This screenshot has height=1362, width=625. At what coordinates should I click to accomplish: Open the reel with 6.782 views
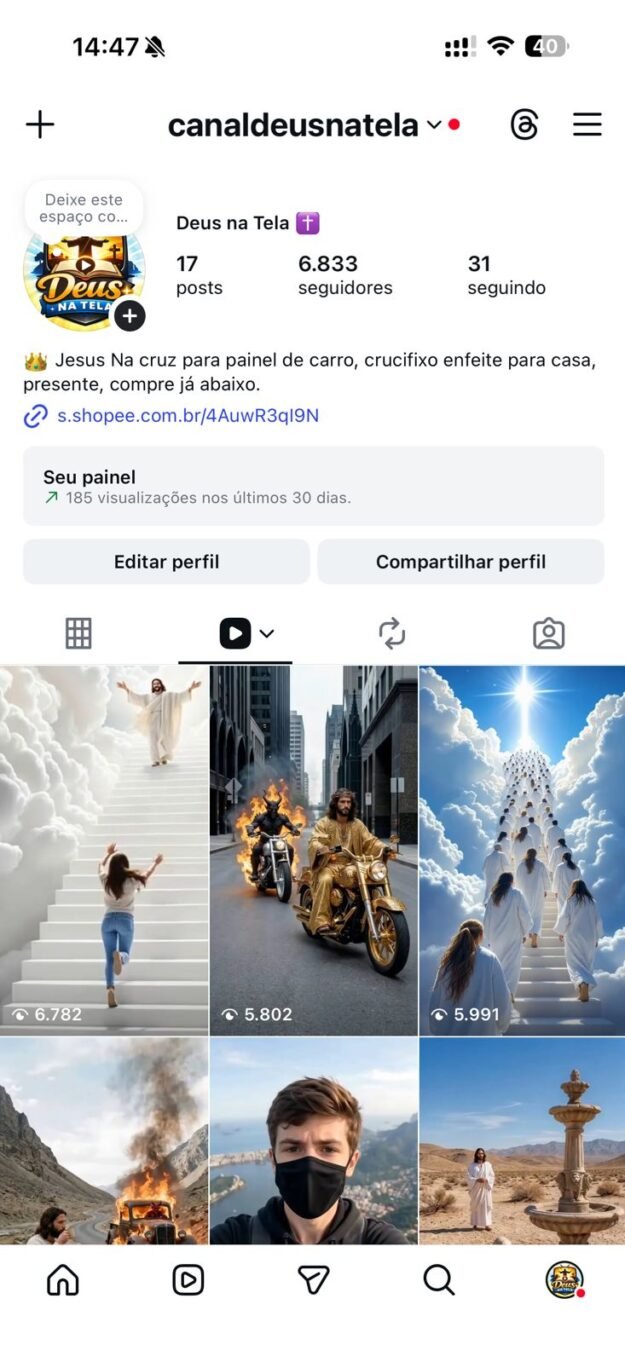click(104, 850)
